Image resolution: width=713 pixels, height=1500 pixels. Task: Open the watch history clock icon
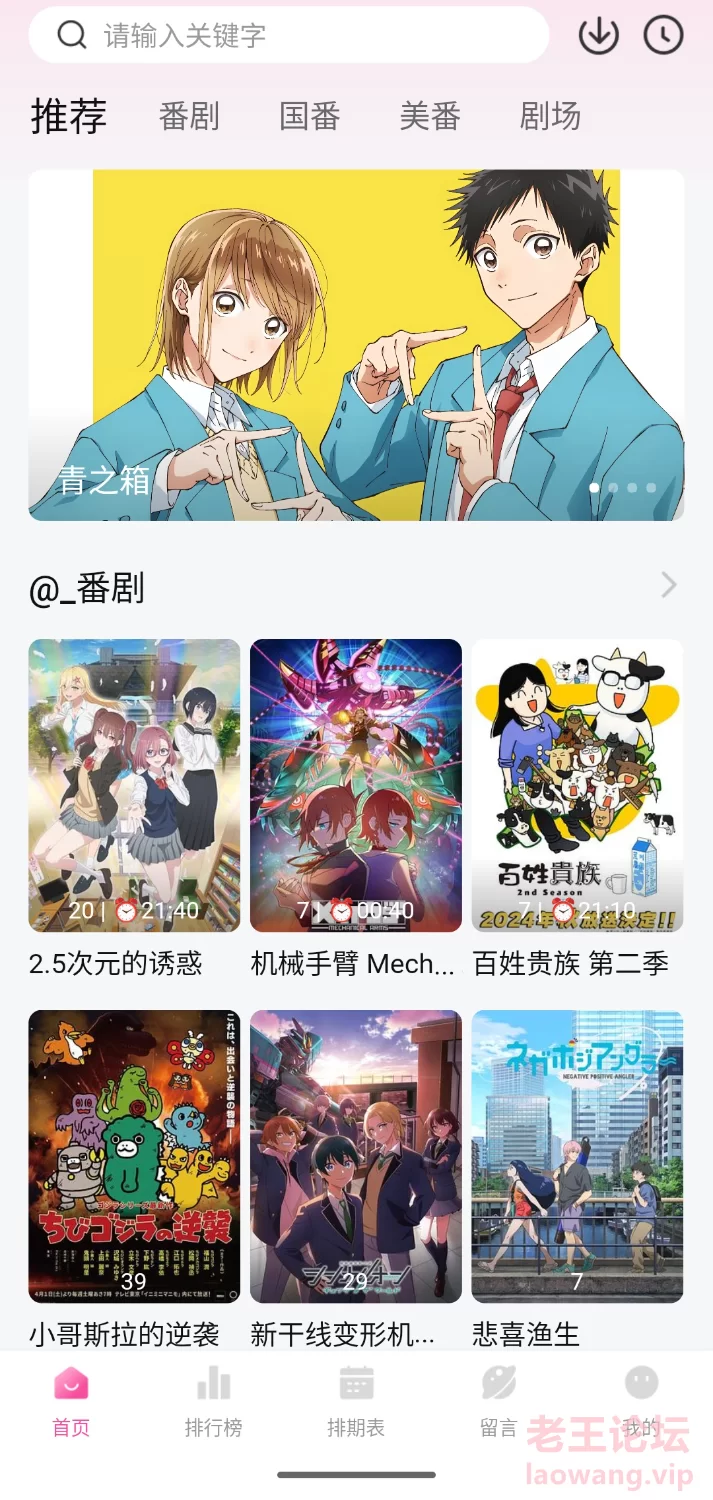[663, 36]
